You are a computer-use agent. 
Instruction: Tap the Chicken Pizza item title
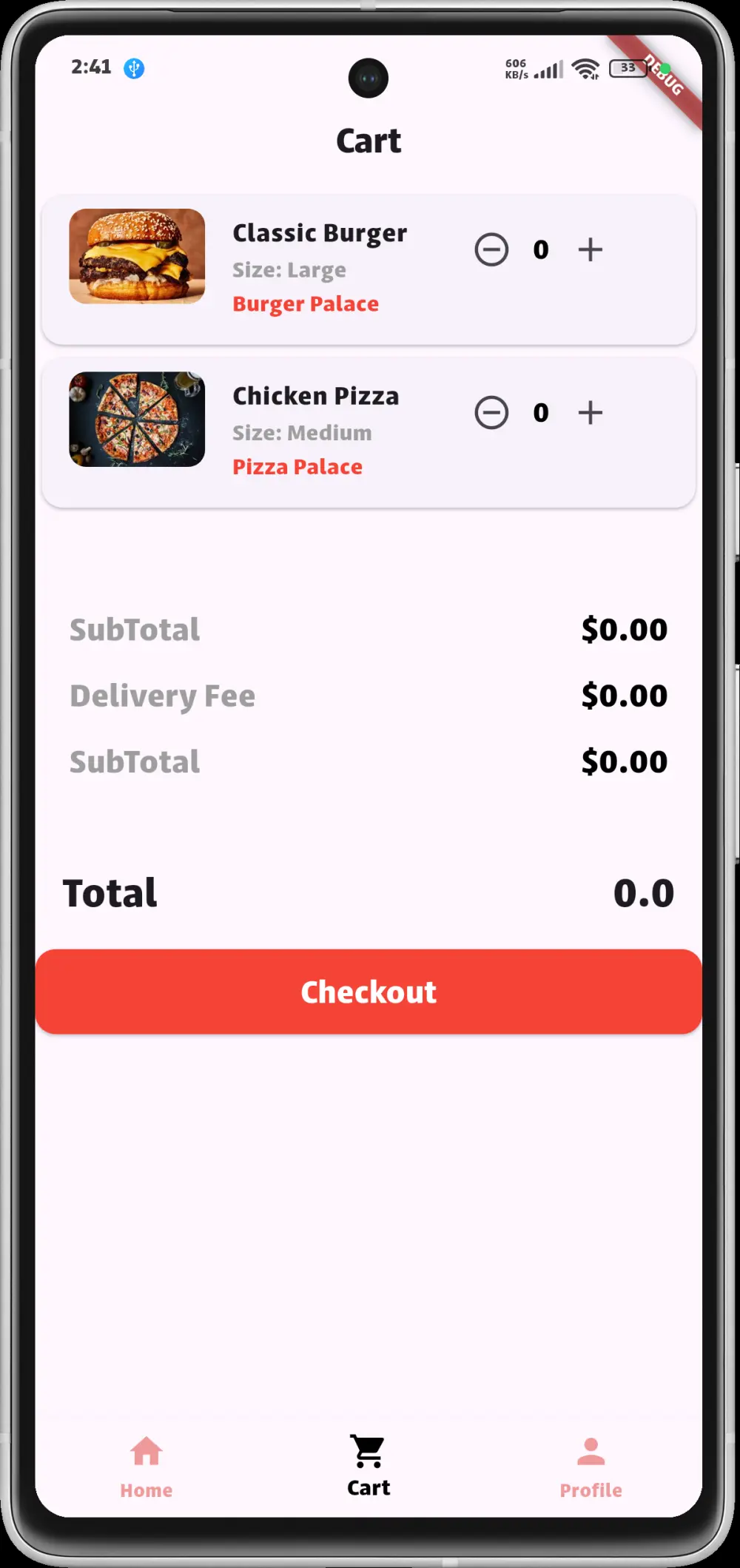click(x=316, y=396)
